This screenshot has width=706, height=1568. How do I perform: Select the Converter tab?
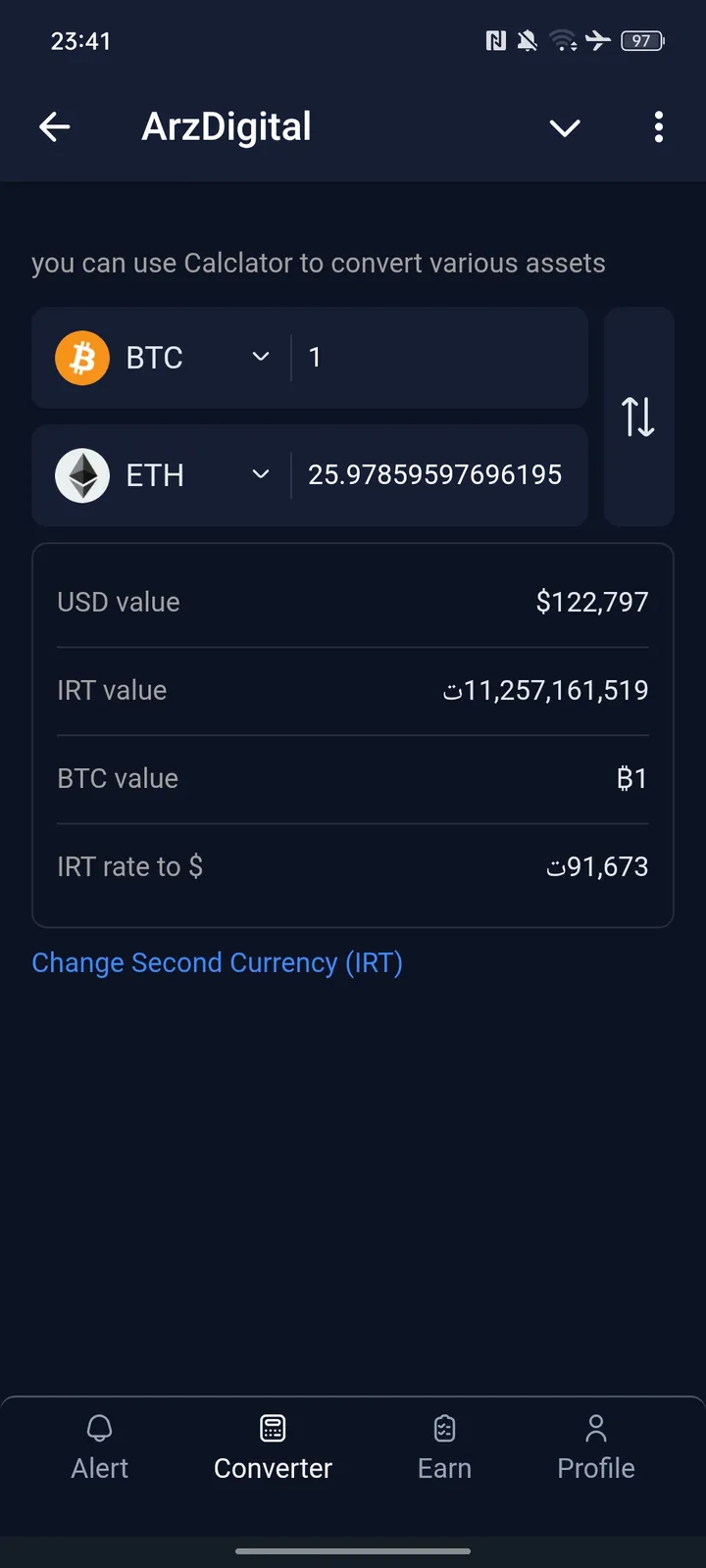click(x=273, y=1446)
